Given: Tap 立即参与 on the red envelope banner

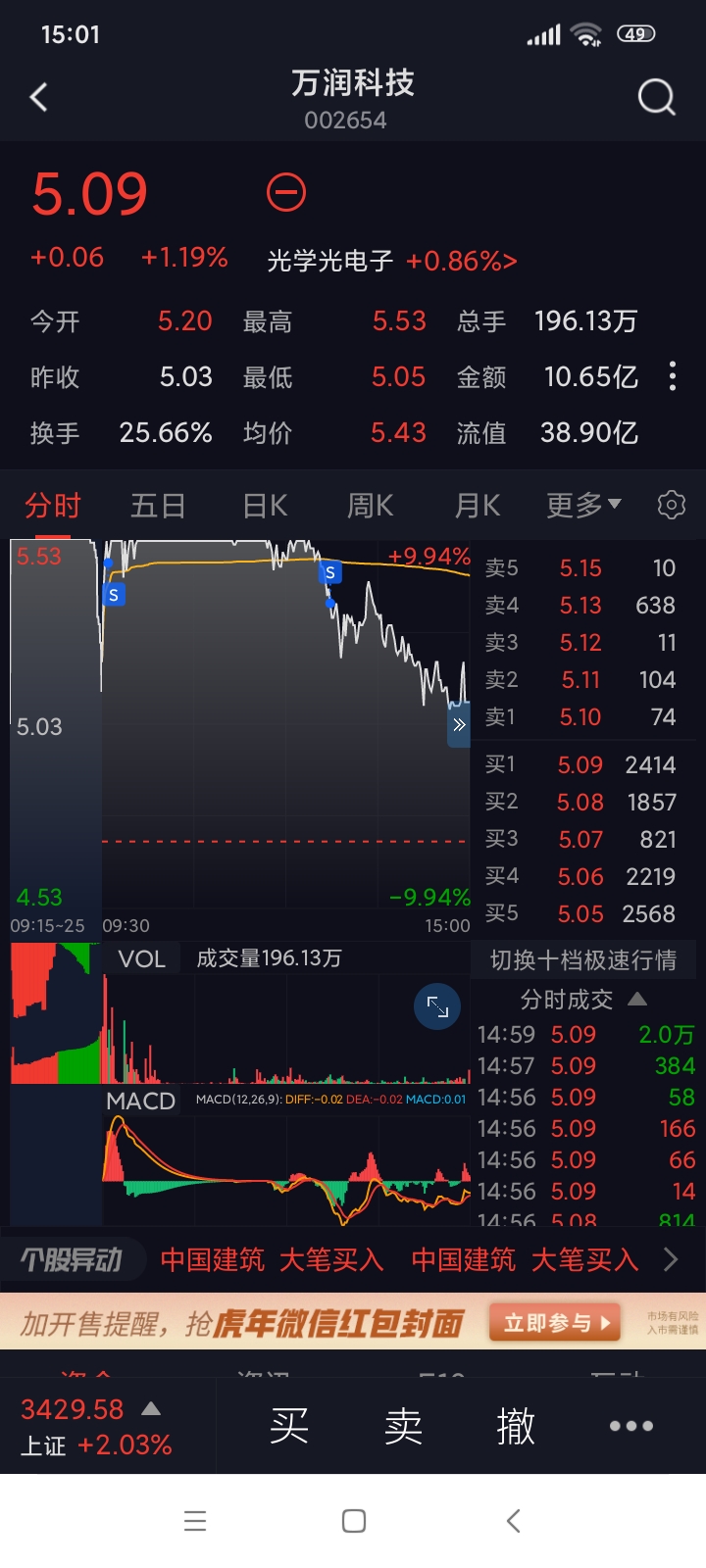Looking at the screenshot, I should point(555,1323).
